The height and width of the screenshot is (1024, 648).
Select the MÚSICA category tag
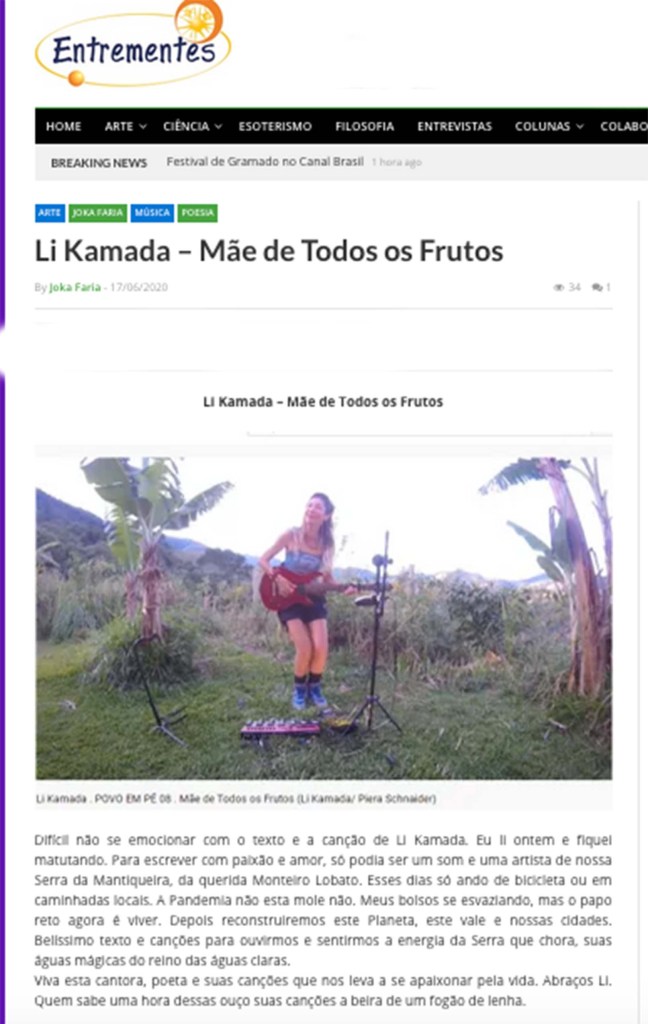[152, 213]
